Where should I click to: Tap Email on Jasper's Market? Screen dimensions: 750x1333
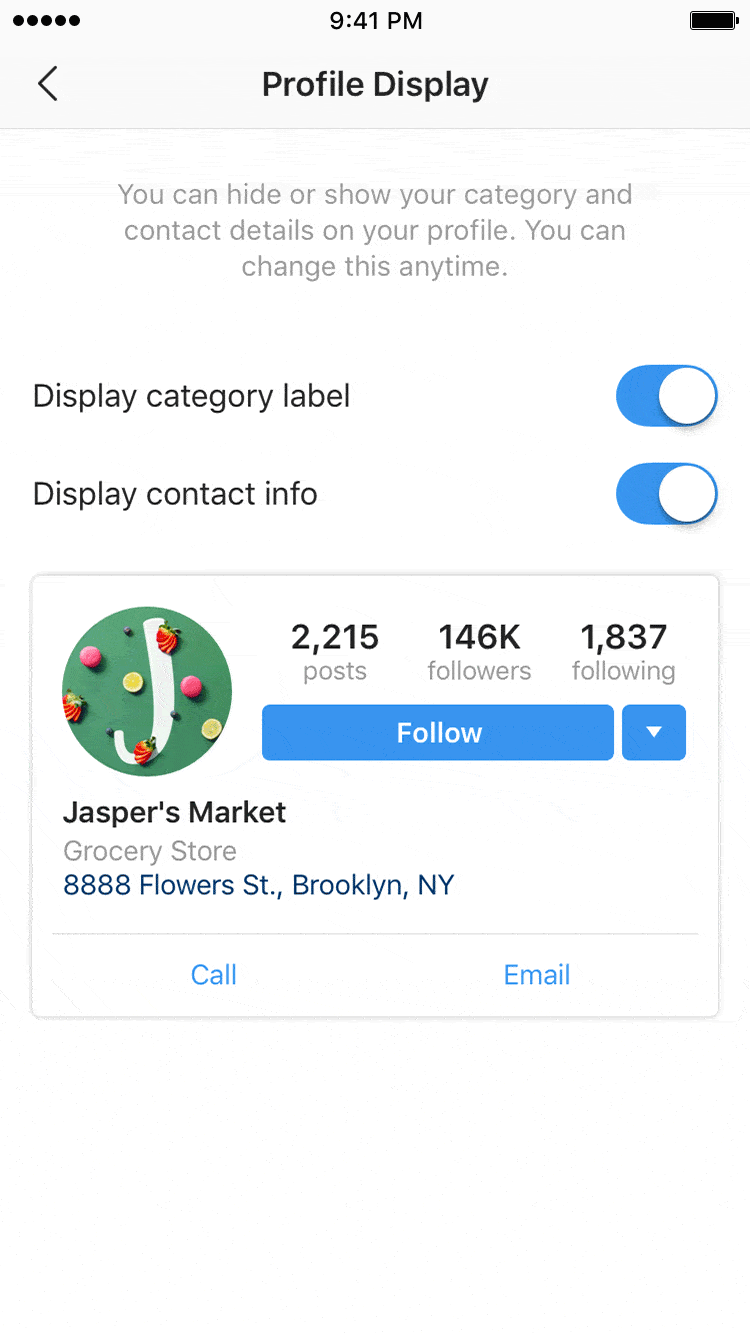click(x=537, y=975)
